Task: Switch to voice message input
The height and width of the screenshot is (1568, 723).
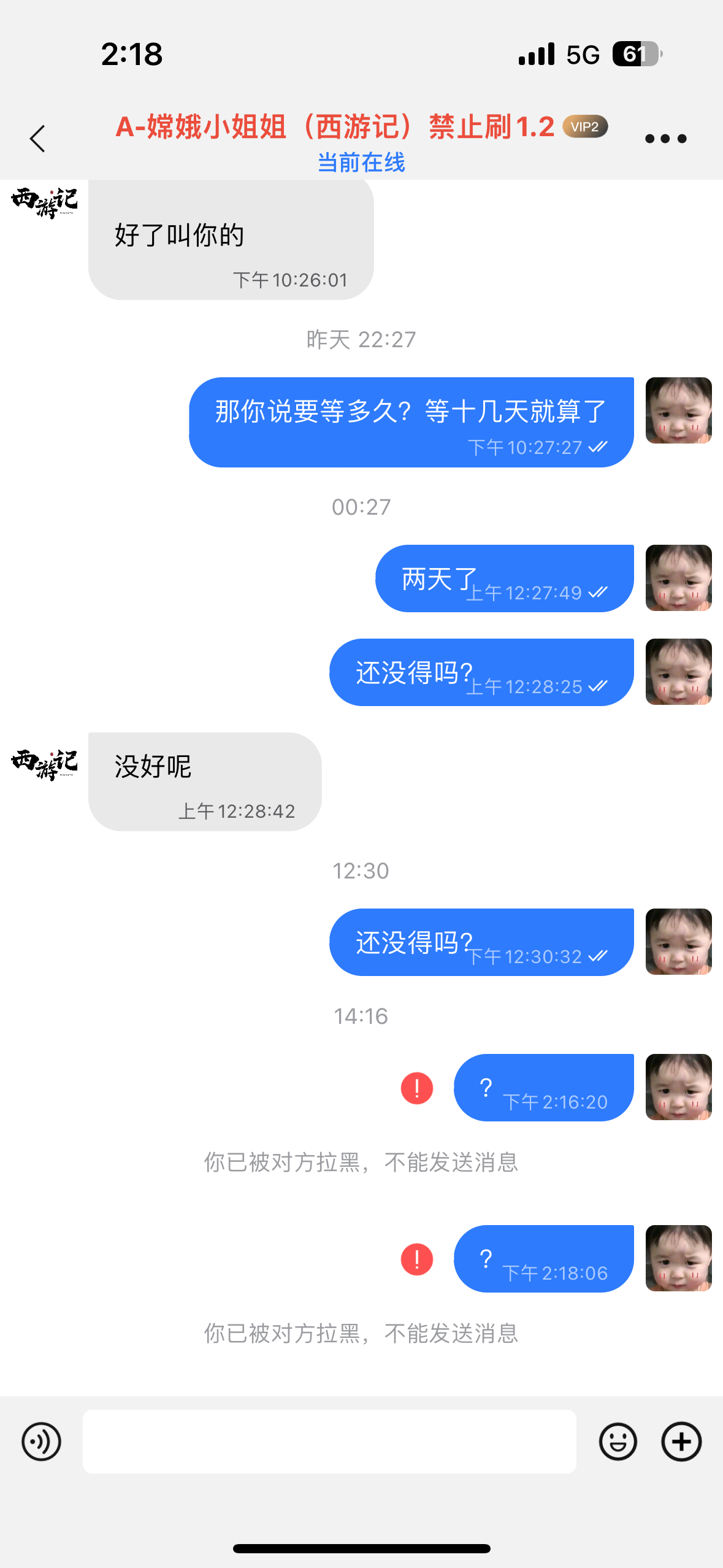Action: pyautogui.click(x=41, y=1442)
